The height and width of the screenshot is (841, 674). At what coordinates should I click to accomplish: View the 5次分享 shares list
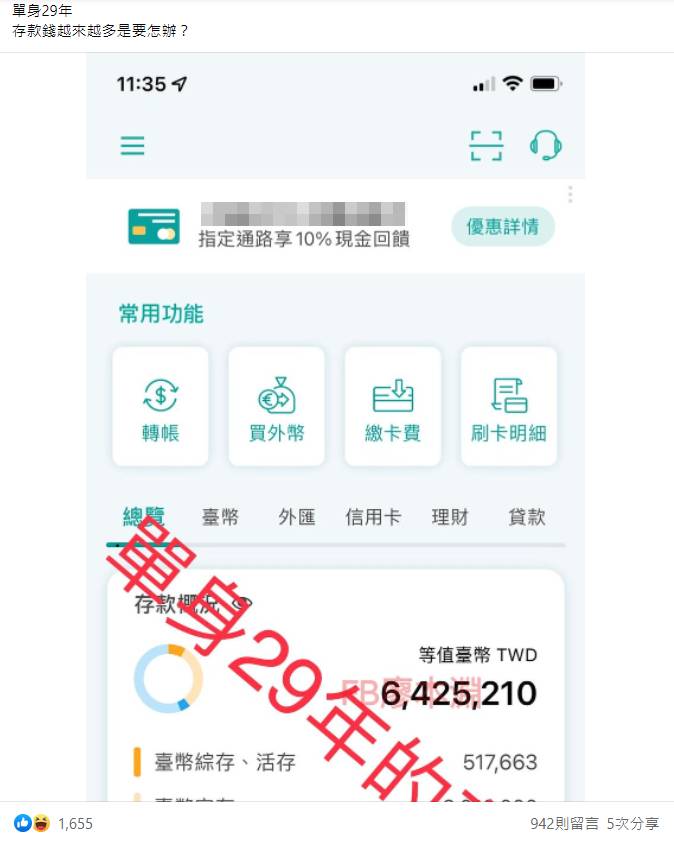pyautogui.click(x=632, y=823)
